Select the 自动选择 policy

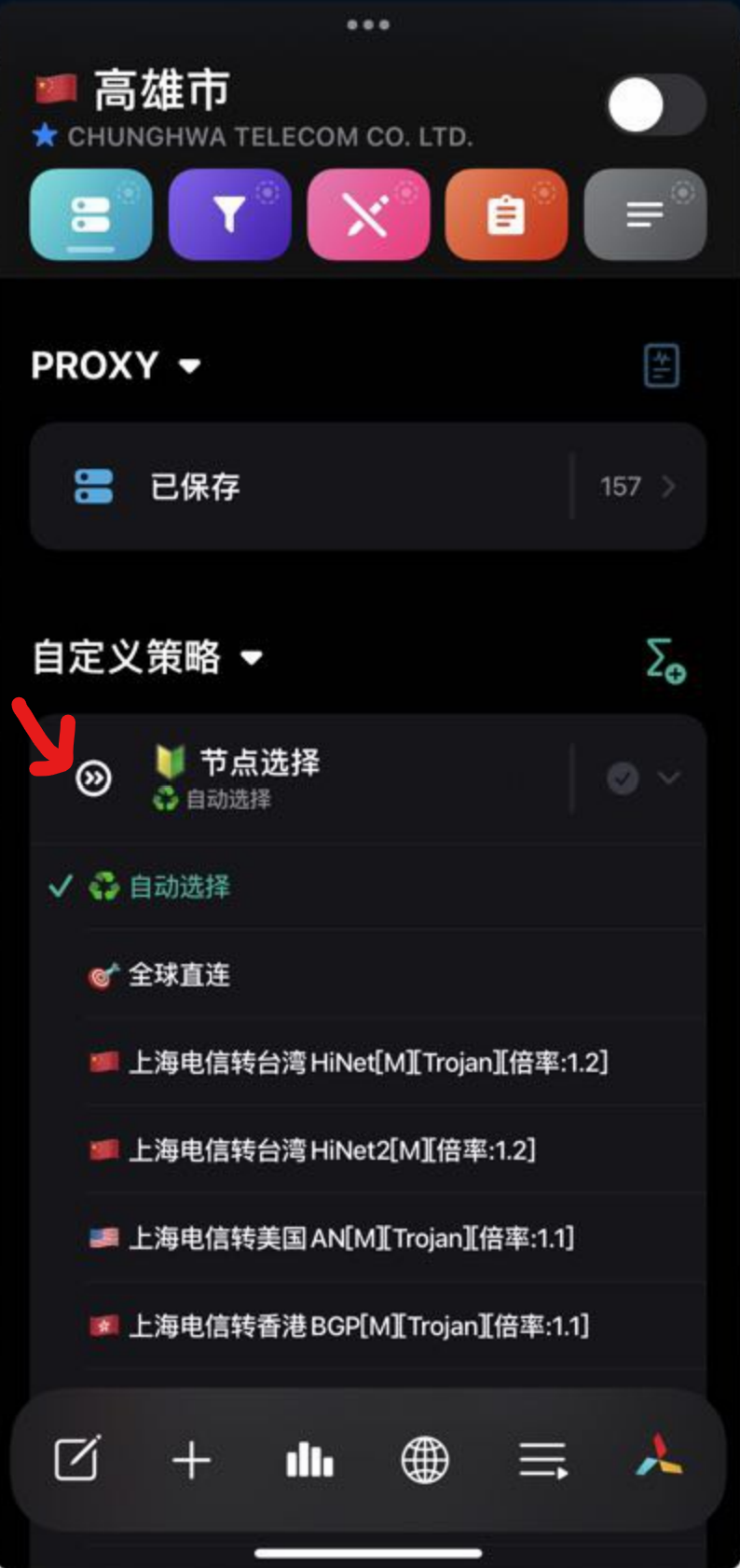pyautogui.click(x=179, y=887)
